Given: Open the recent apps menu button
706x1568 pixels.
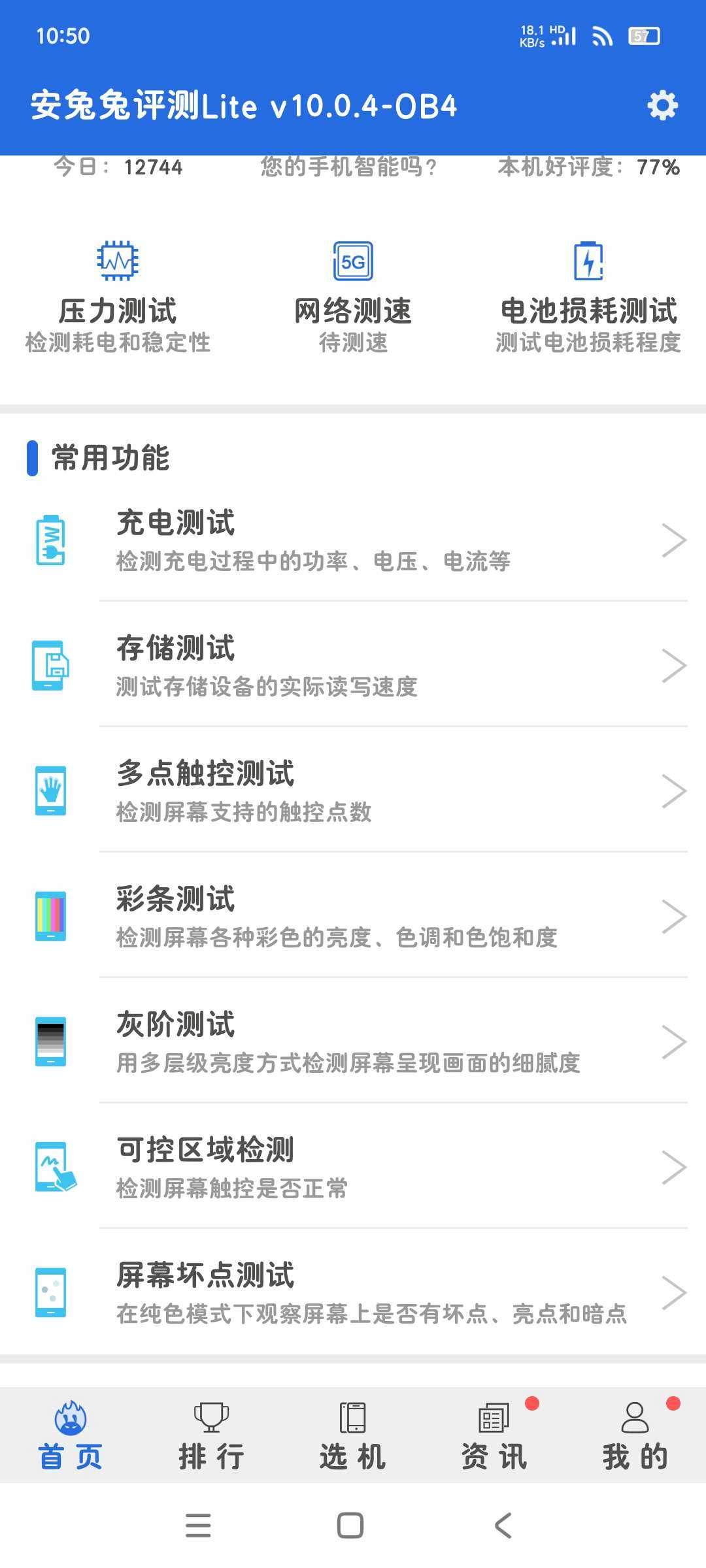Looking at the screenshot, I should (x=198, y=1526).
